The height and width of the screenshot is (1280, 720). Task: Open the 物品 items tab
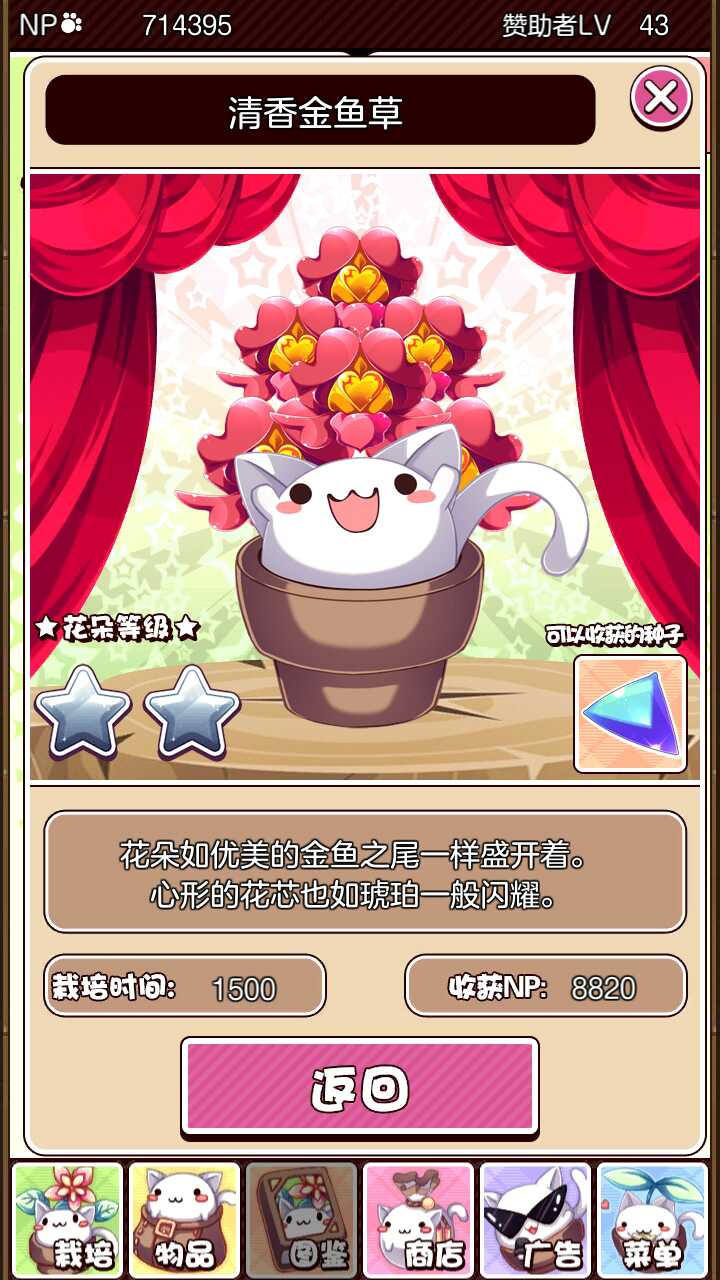coord(185,1218)
